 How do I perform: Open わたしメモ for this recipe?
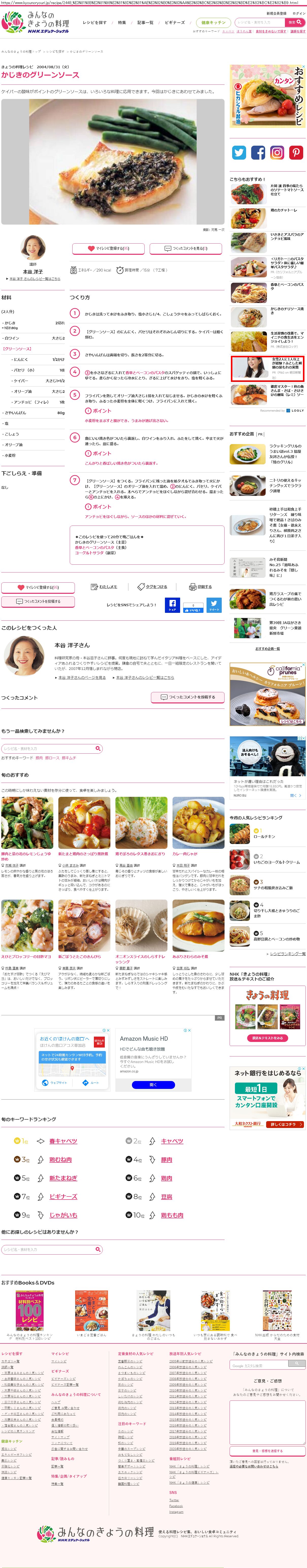(x=104, y=587)
